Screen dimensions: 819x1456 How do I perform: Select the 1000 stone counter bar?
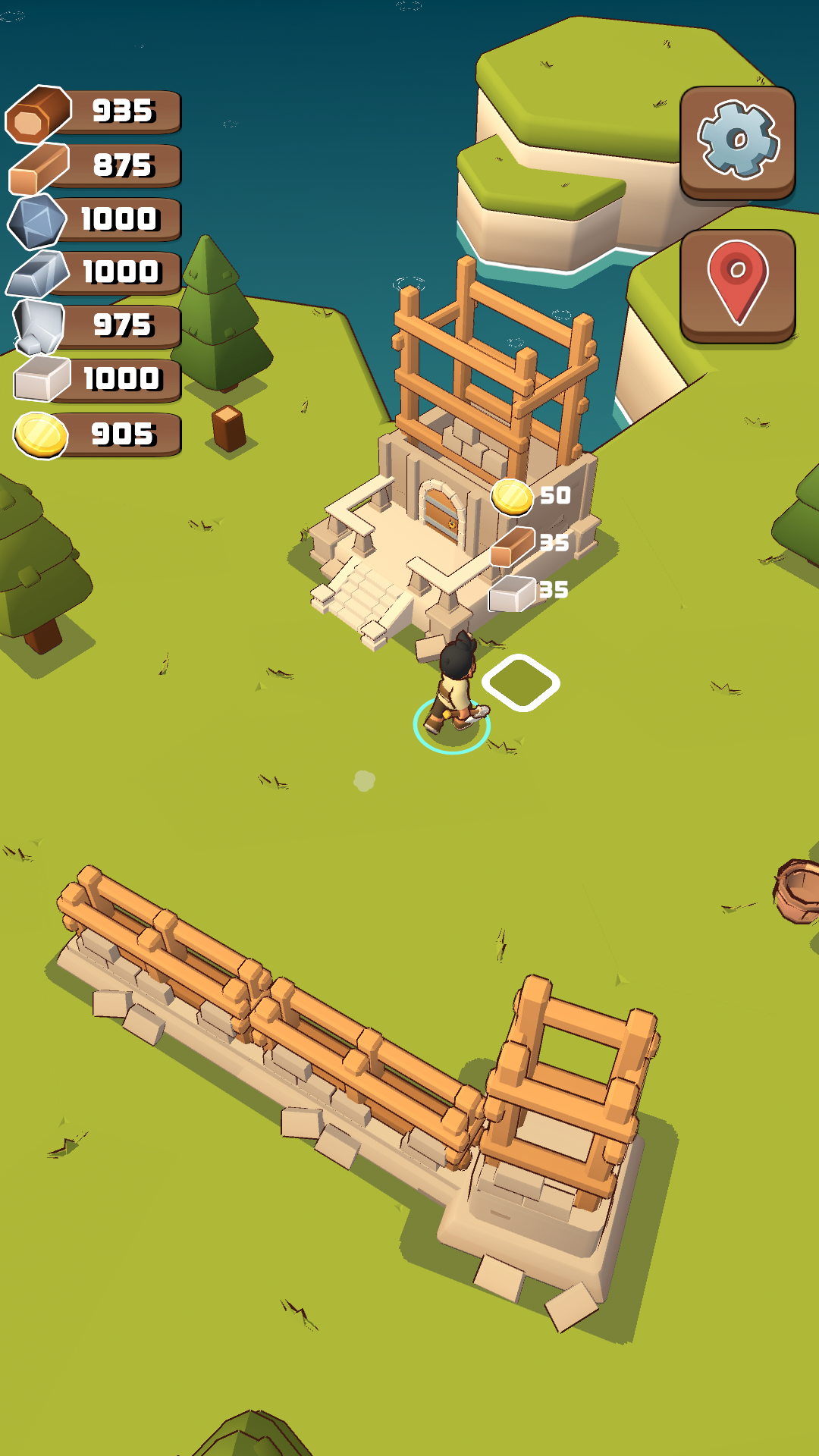coord(121,220)
